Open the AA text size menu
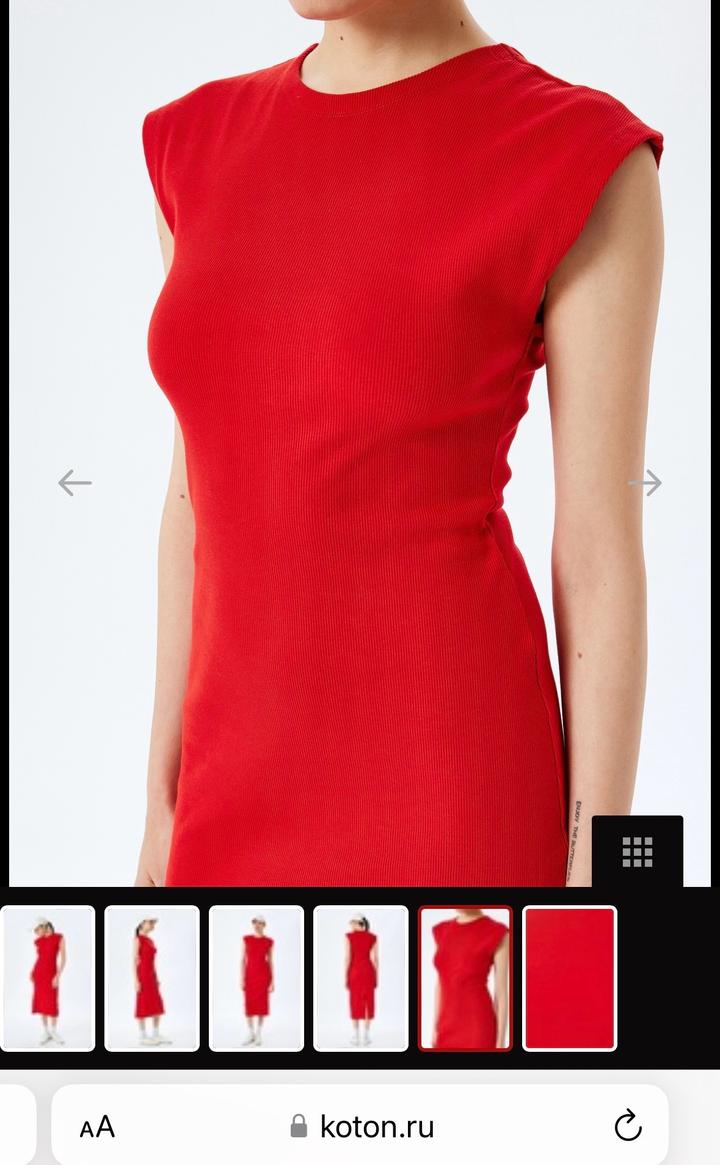The image size is (720, 1165). click(x=98, y=1127)
